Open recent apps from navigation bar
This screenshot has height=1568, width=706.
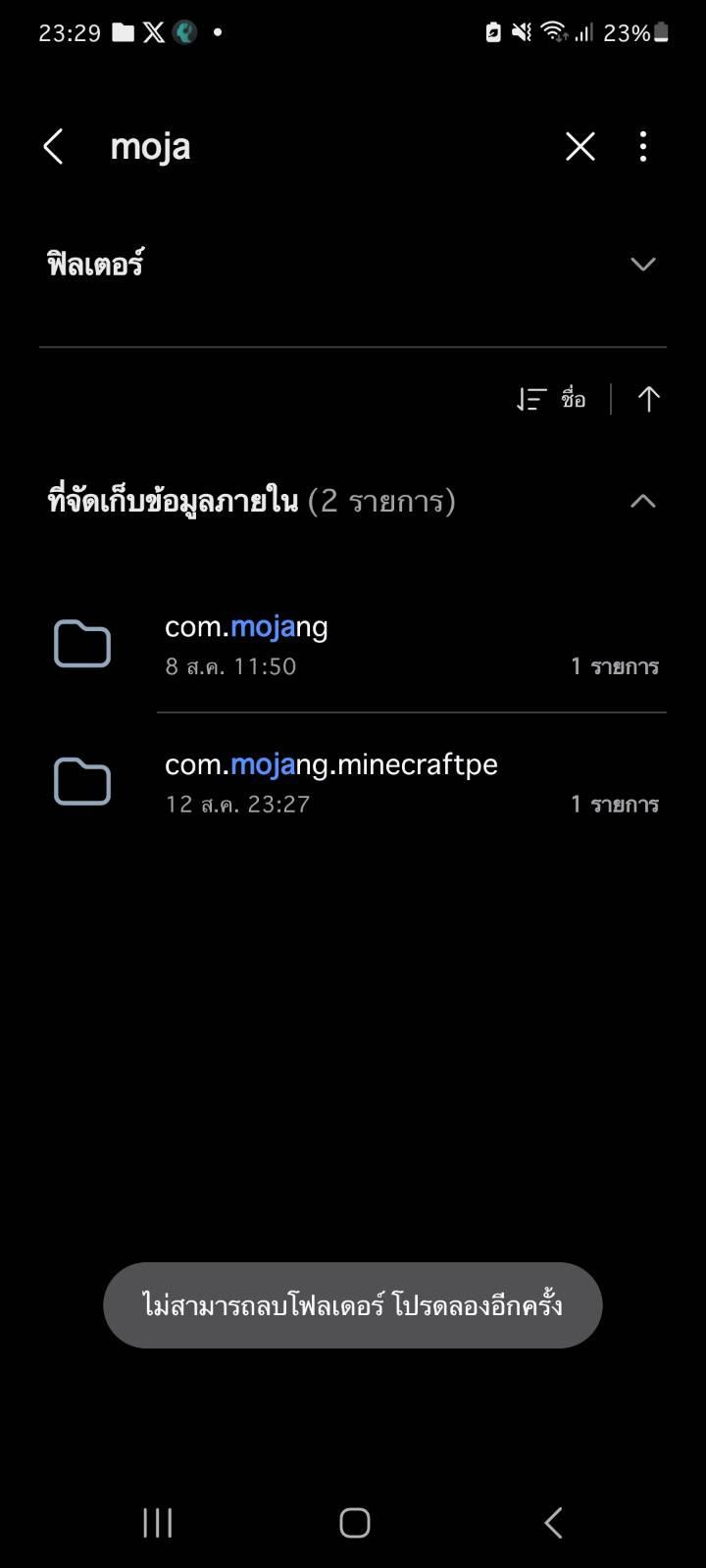[x=158, y=1522]
